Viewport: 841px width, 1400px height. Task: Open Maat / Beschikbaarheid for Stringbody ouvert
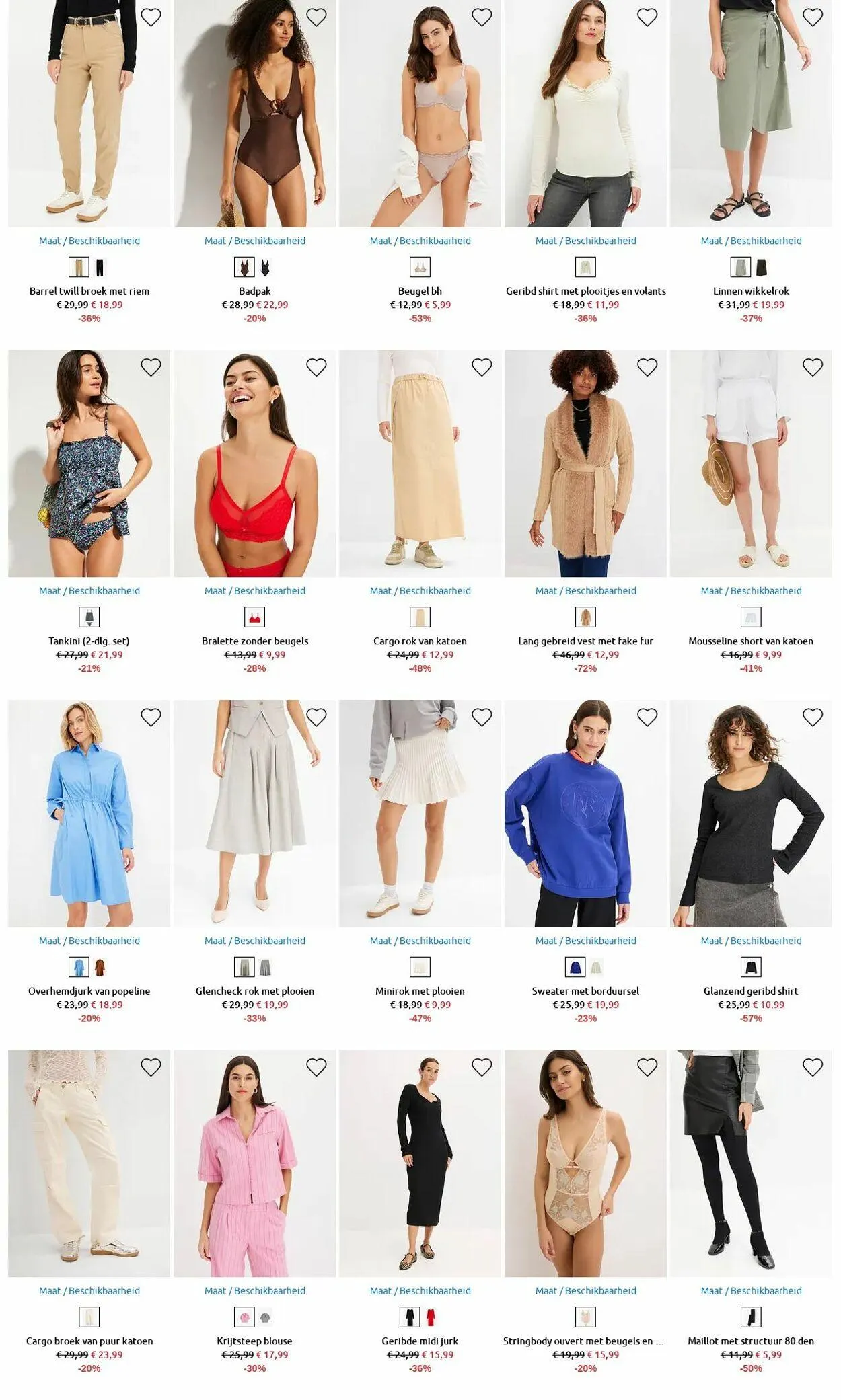click(585, 1291)
